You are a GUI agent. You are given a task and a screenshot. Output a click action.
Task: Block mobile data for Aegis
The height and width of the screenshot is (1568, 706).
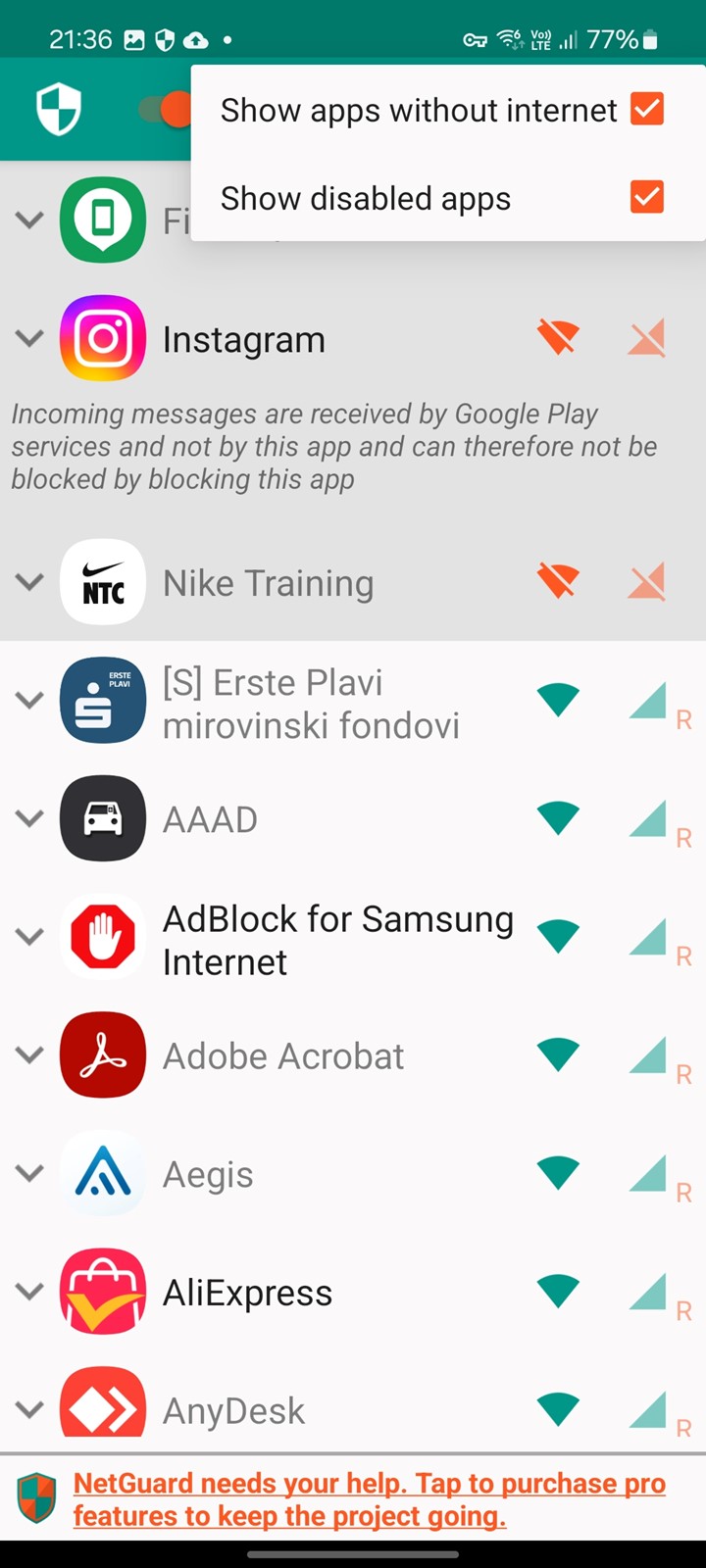pyautogui.click(x=647, y=1172)
